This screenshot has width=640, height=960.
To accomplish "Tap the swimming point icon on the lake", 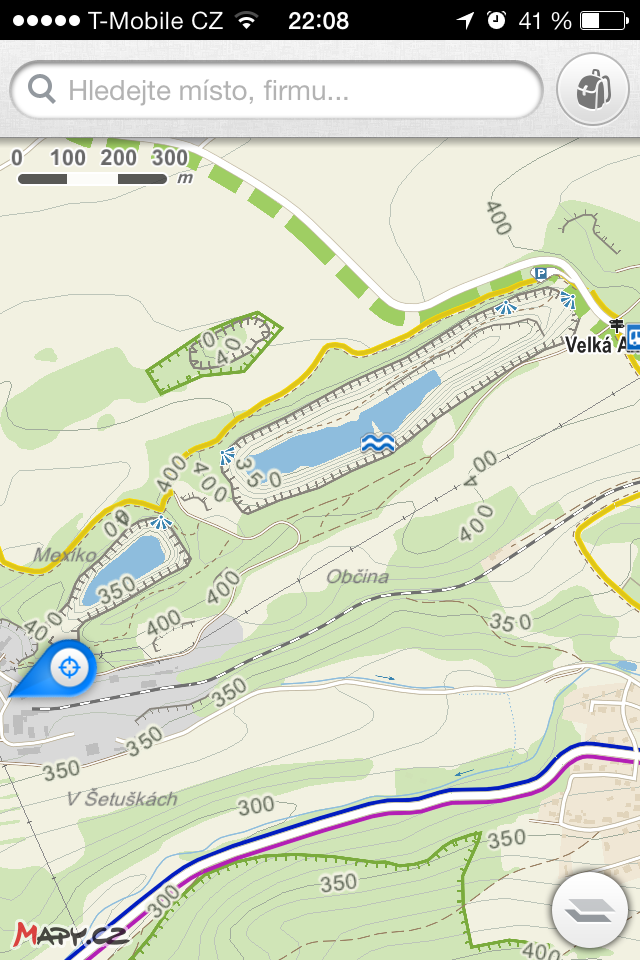I will click(376, 443).
